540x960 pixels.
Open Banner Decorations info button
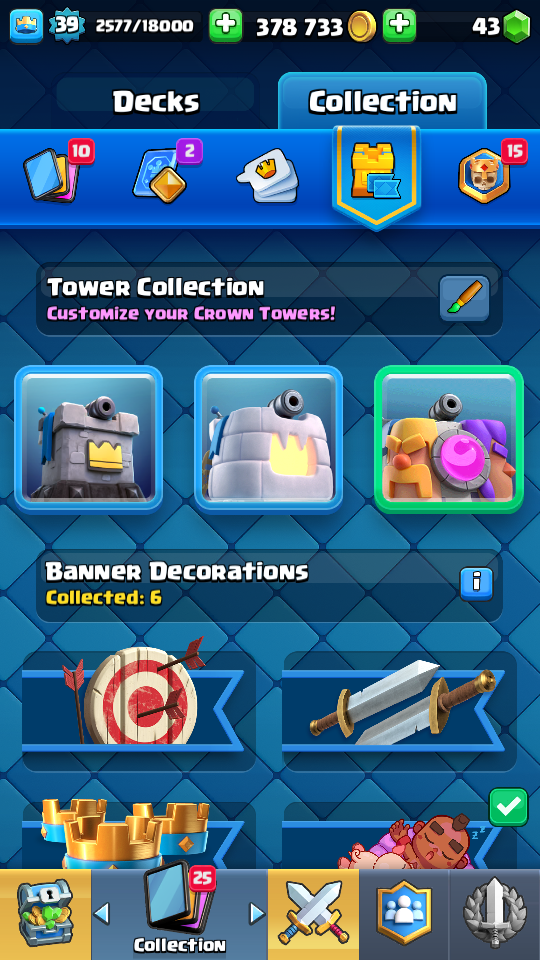pos(477,583)
